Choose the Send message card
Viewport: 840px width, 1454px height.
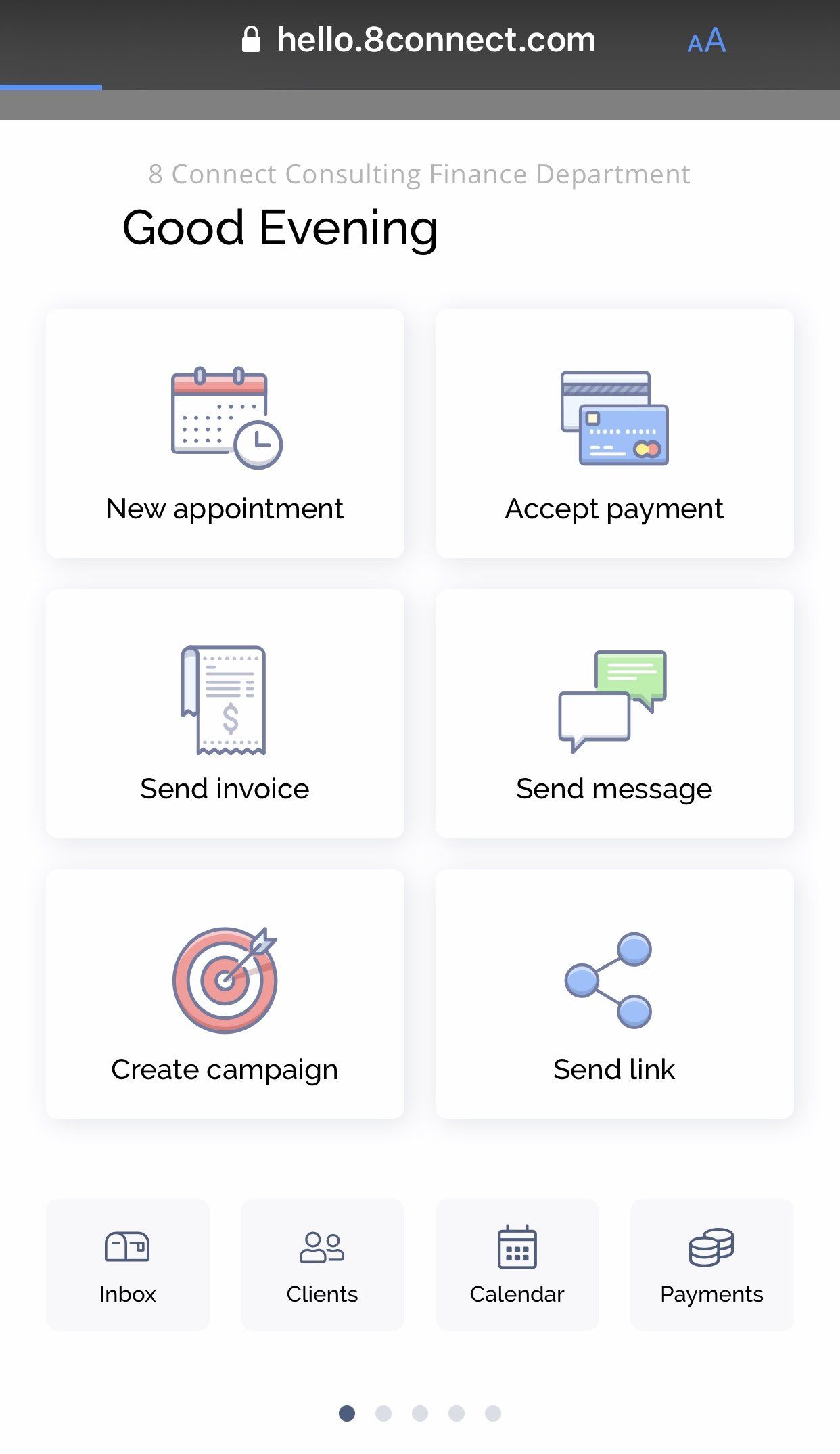click(614, 713)
